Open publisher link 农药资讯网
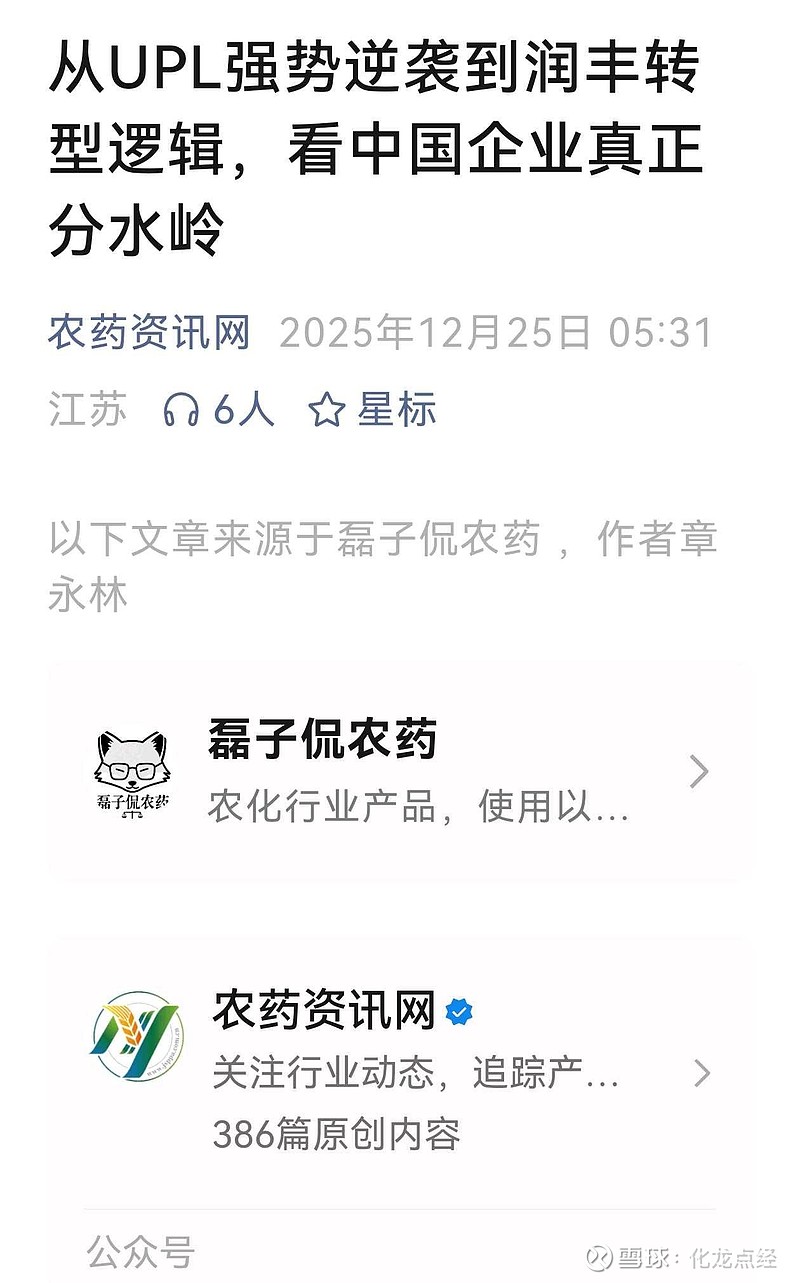This screenshot has width=800, height=1283. point(150,334)
